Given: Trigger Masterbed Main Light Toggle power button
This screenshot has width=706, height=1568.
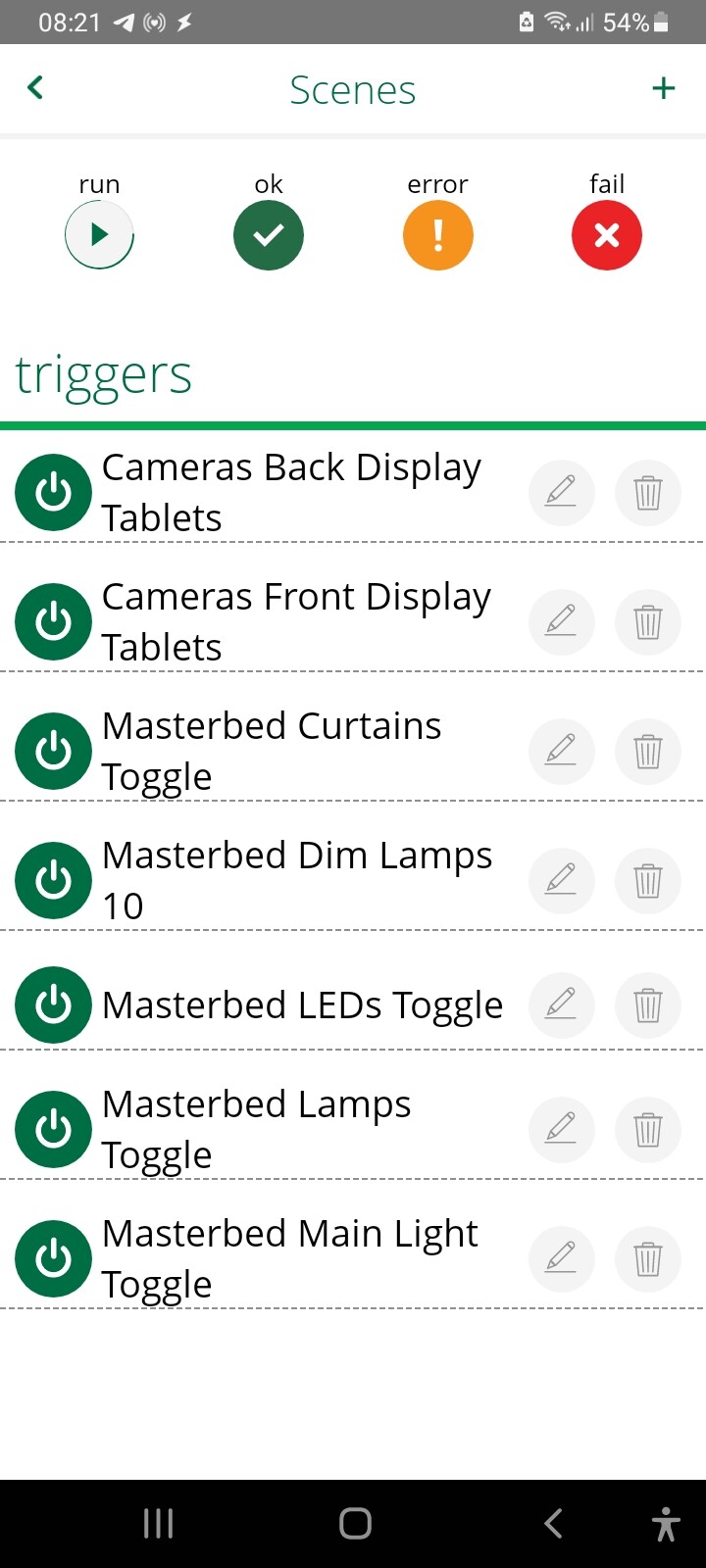Looking at the screenshot, I should (54, 1258).
